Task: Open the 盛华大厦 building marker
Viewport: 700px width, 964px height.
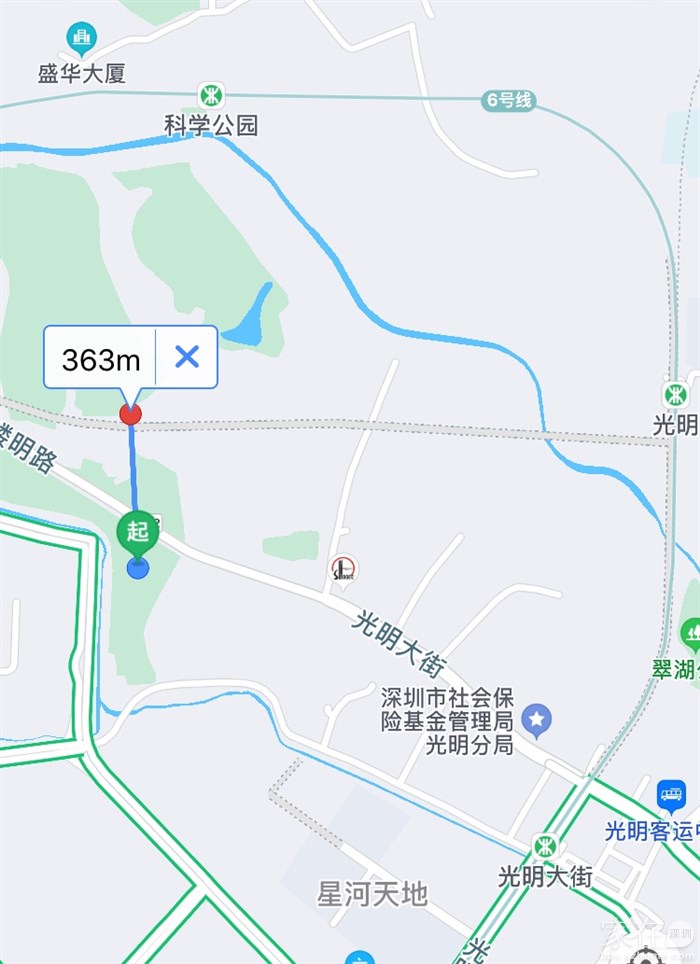Action: [x=82, y=40]
